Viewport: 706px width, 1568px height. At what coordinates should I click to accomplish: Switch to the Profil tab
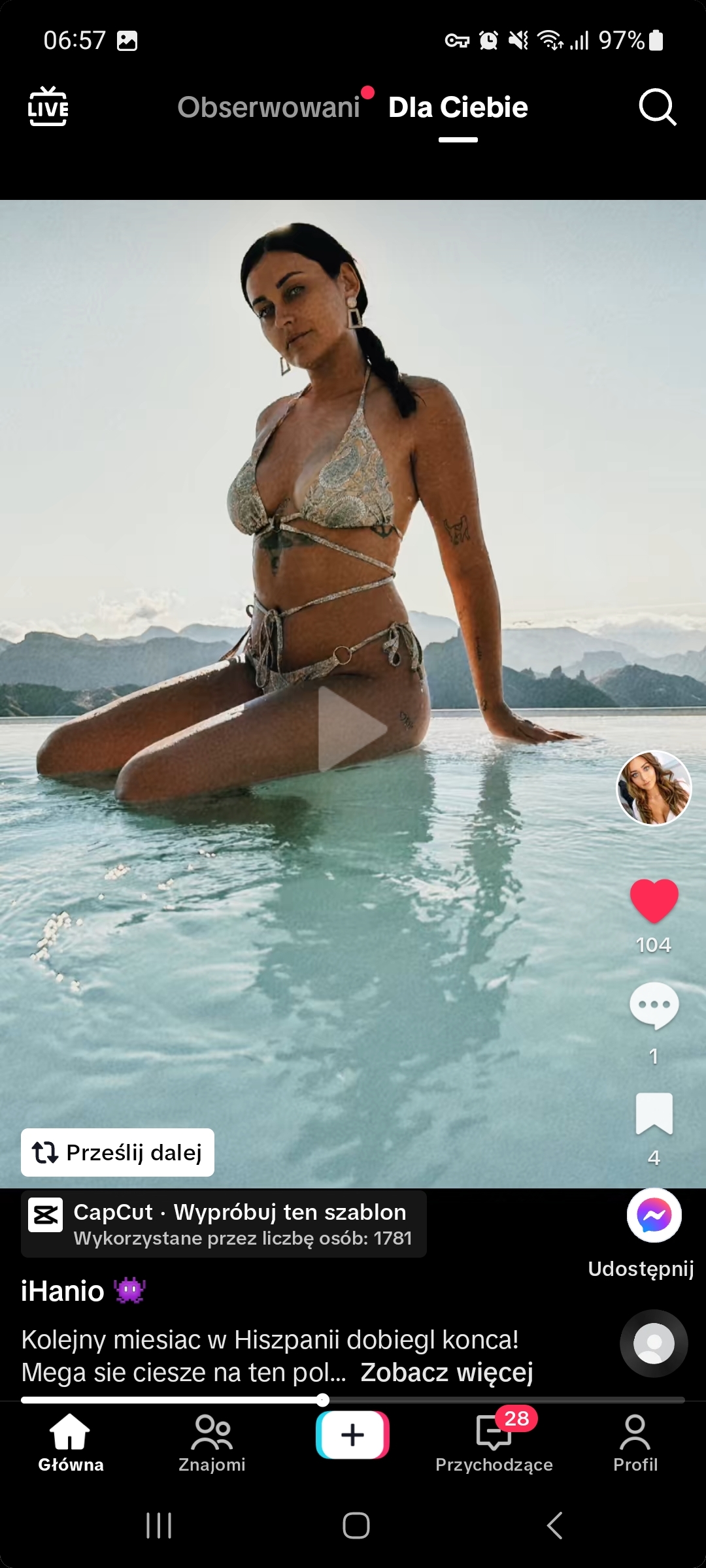[635, 1444]
